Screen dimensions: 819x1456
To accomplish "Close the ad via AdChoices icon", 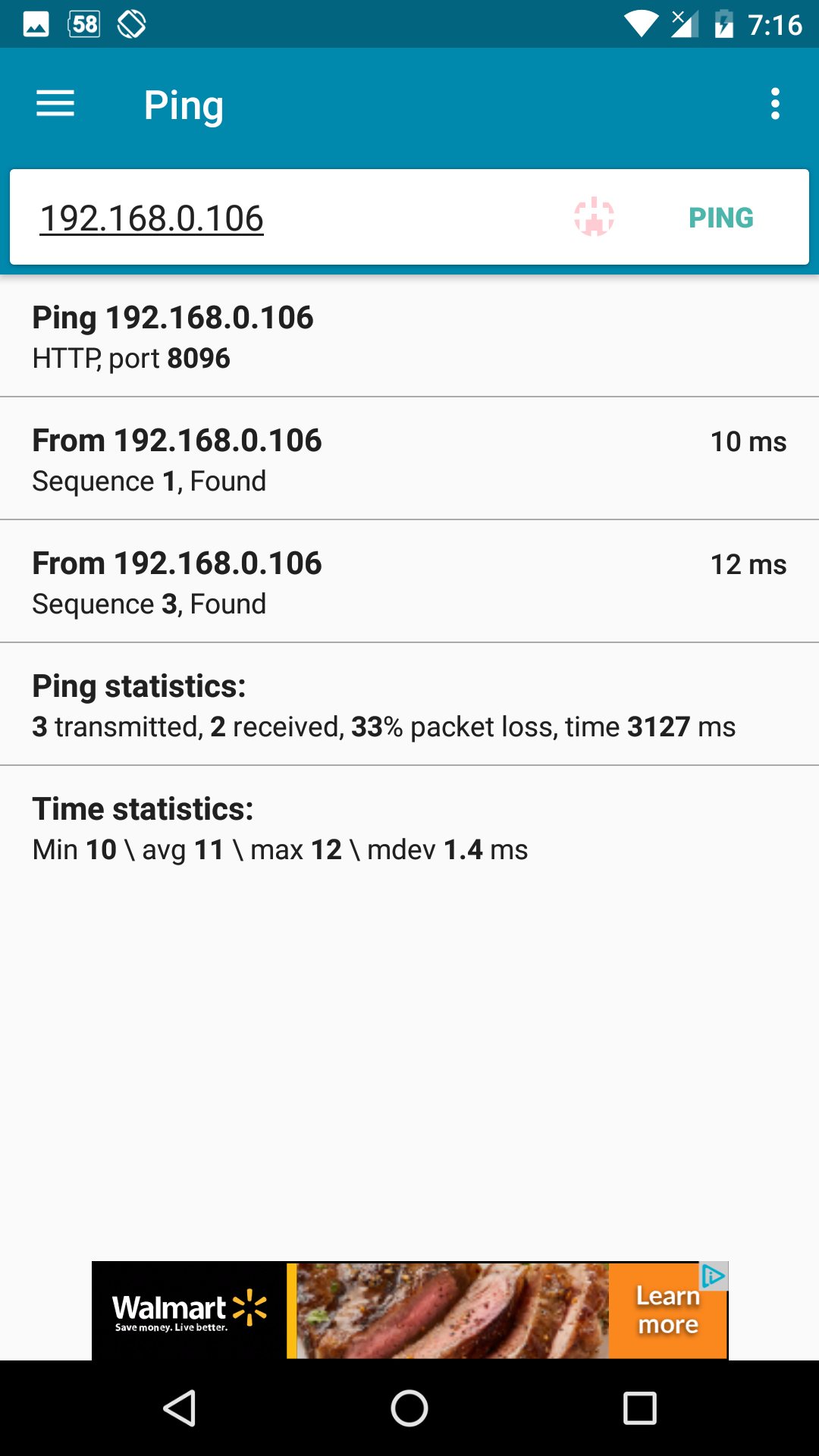I will (x=714, y=1276).
